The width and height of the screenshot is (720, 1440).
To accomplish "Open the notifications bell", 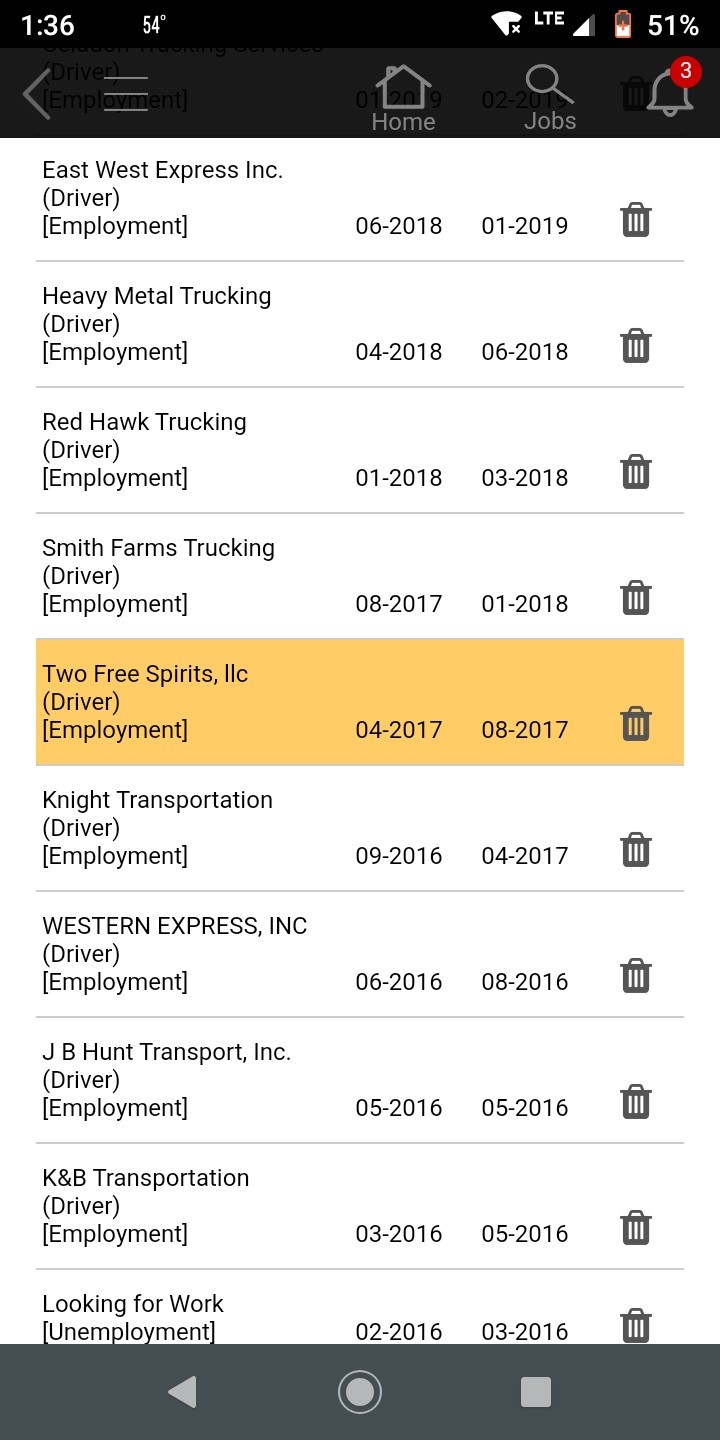I will click(671, 92).
